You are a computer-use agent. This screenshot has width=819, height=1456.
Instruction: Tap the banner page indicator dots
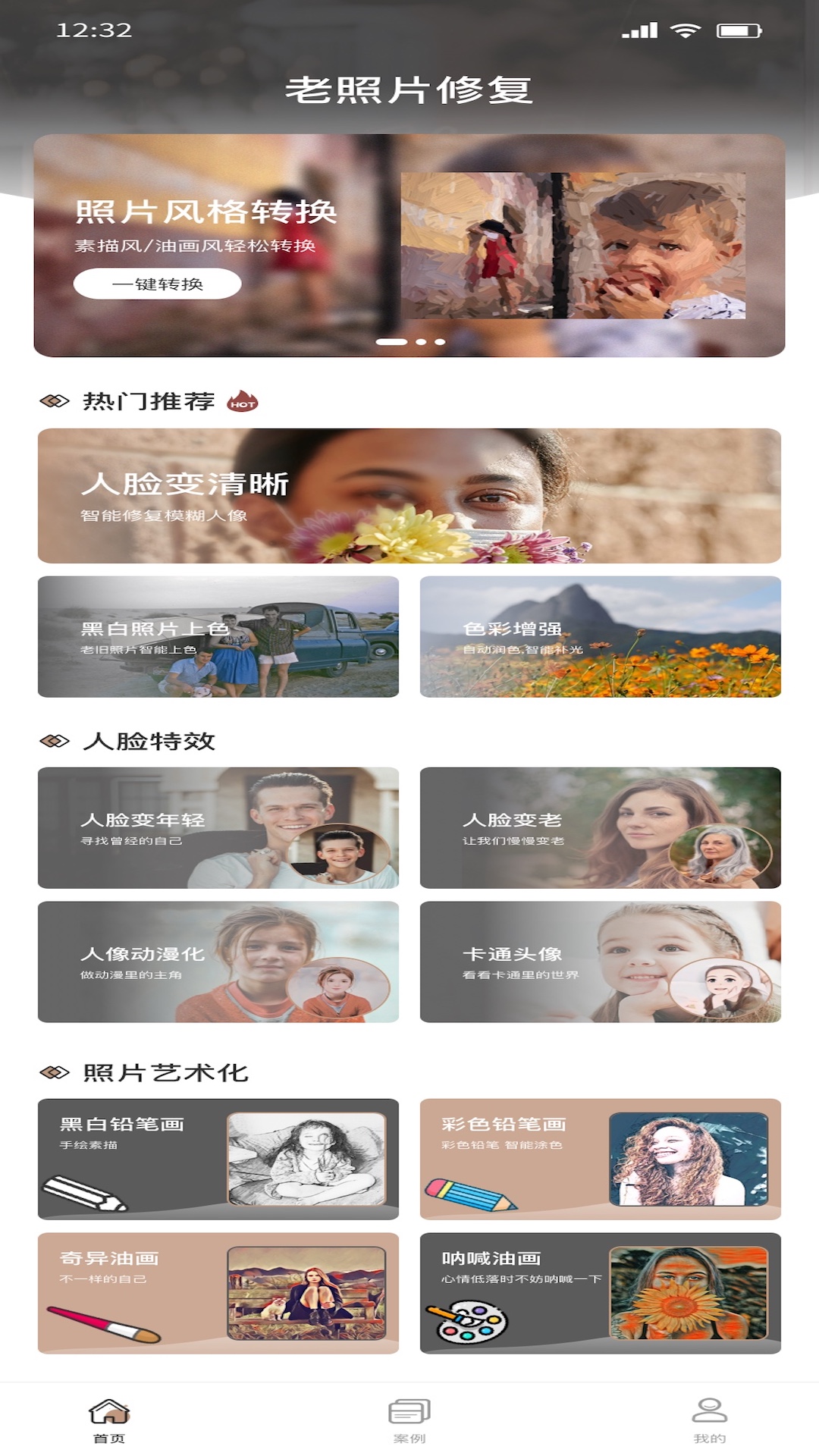[410, 342]
